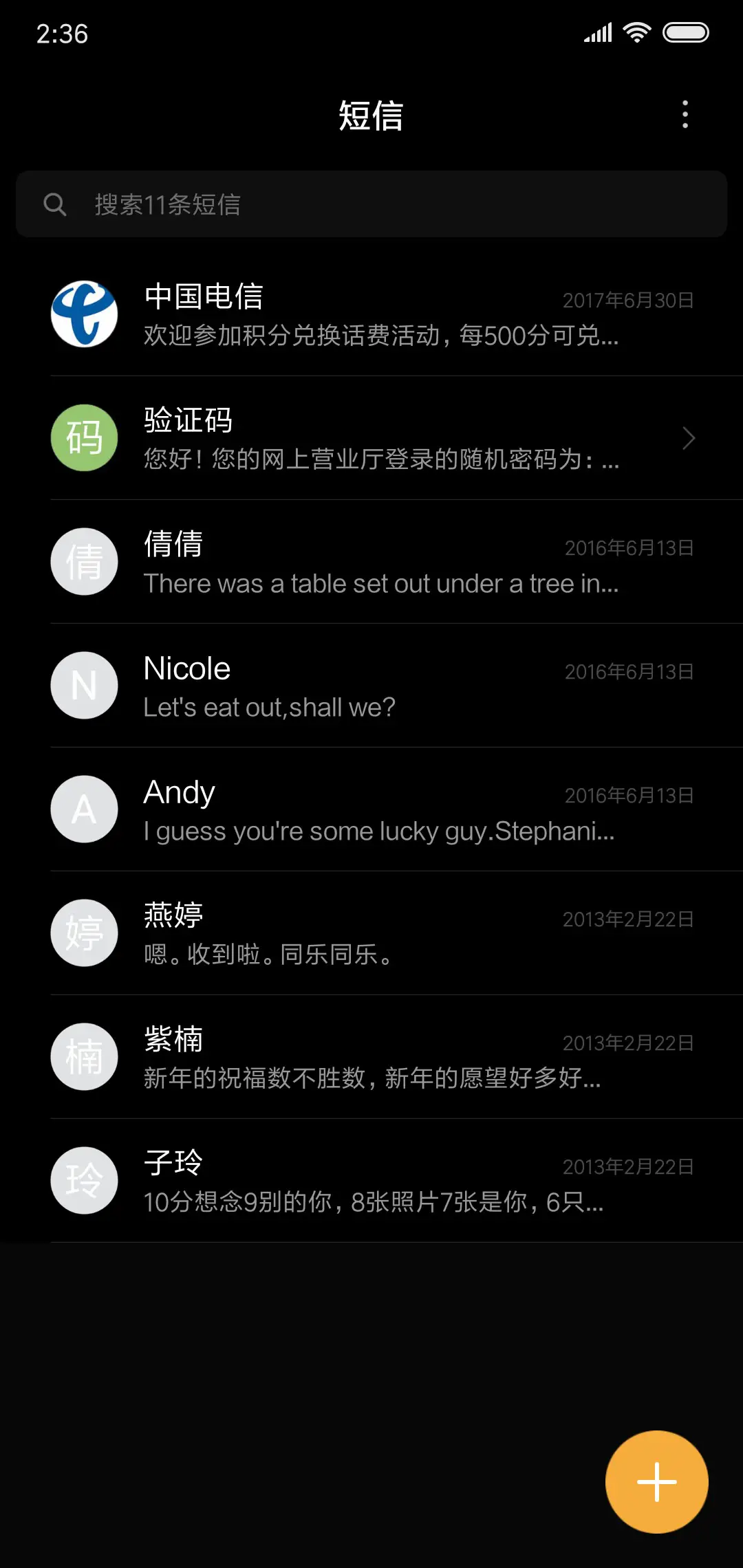
Task: Select Nicole's 'N' avatar icon
Action: 84,685
